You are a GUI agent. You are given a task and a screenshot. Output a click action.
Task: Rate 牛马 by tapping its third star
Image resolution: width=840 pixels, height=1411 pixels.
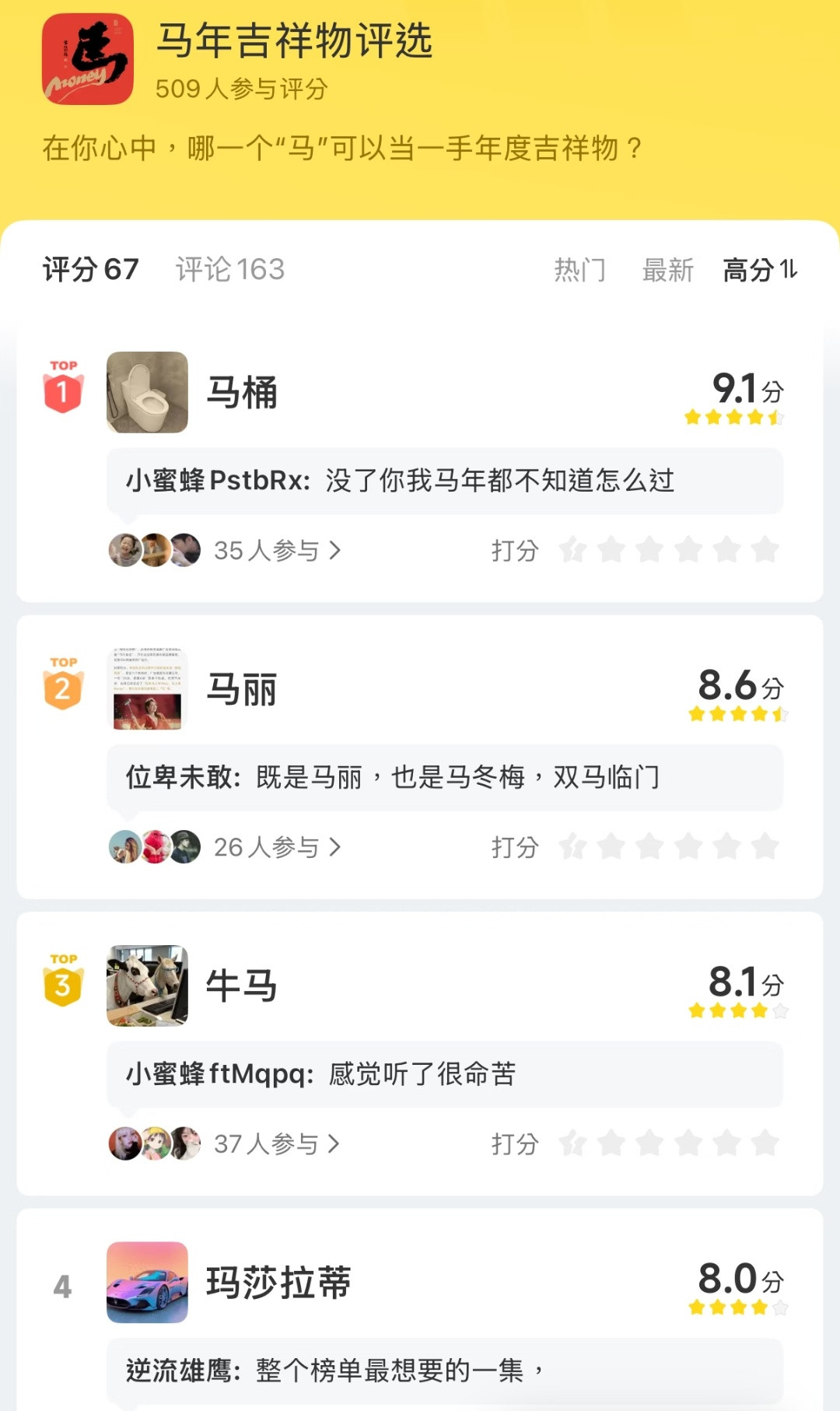click(x=651, y=1143)
